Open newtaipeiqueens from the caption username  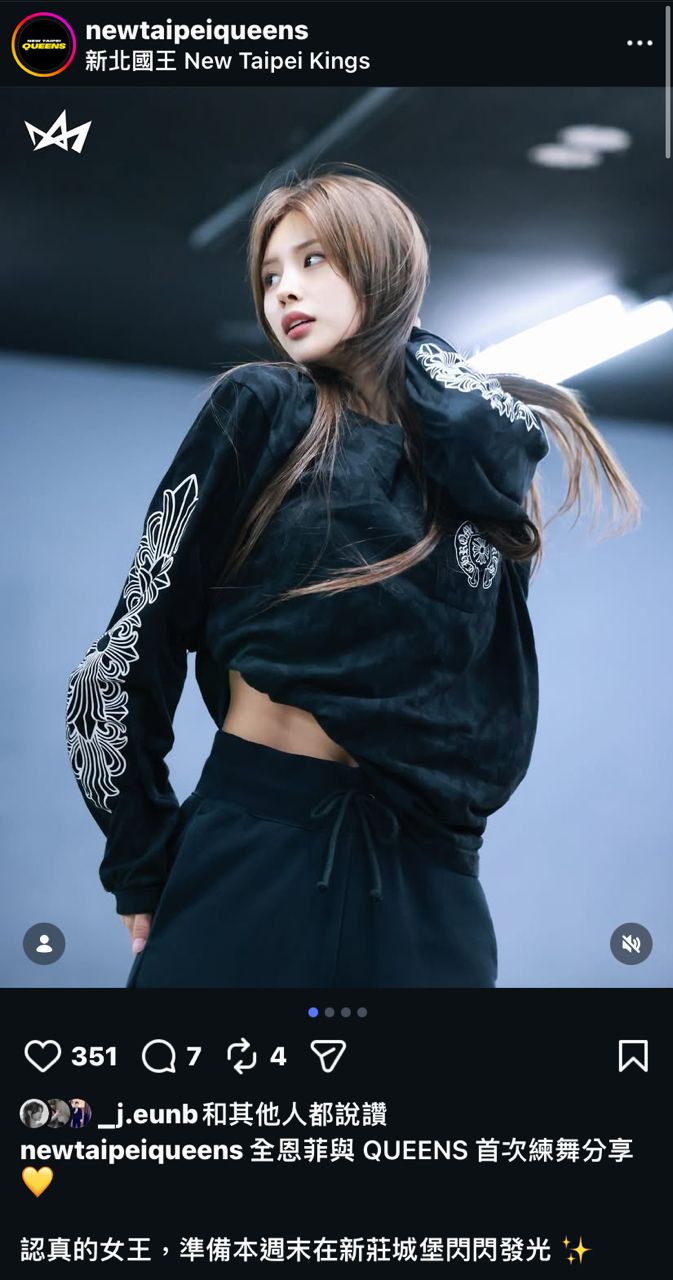[131, 1150]
